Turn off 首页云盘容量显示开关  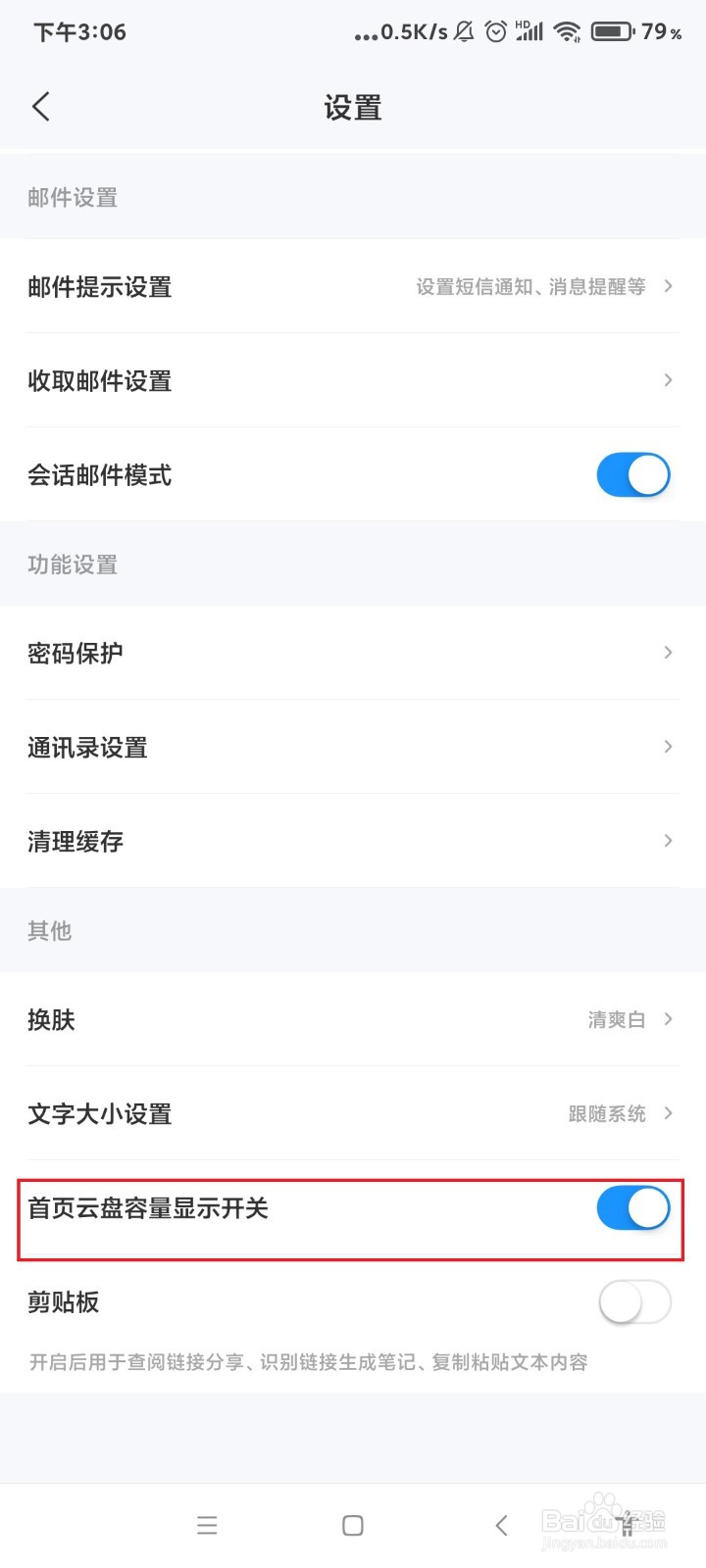coord(632,1209)
